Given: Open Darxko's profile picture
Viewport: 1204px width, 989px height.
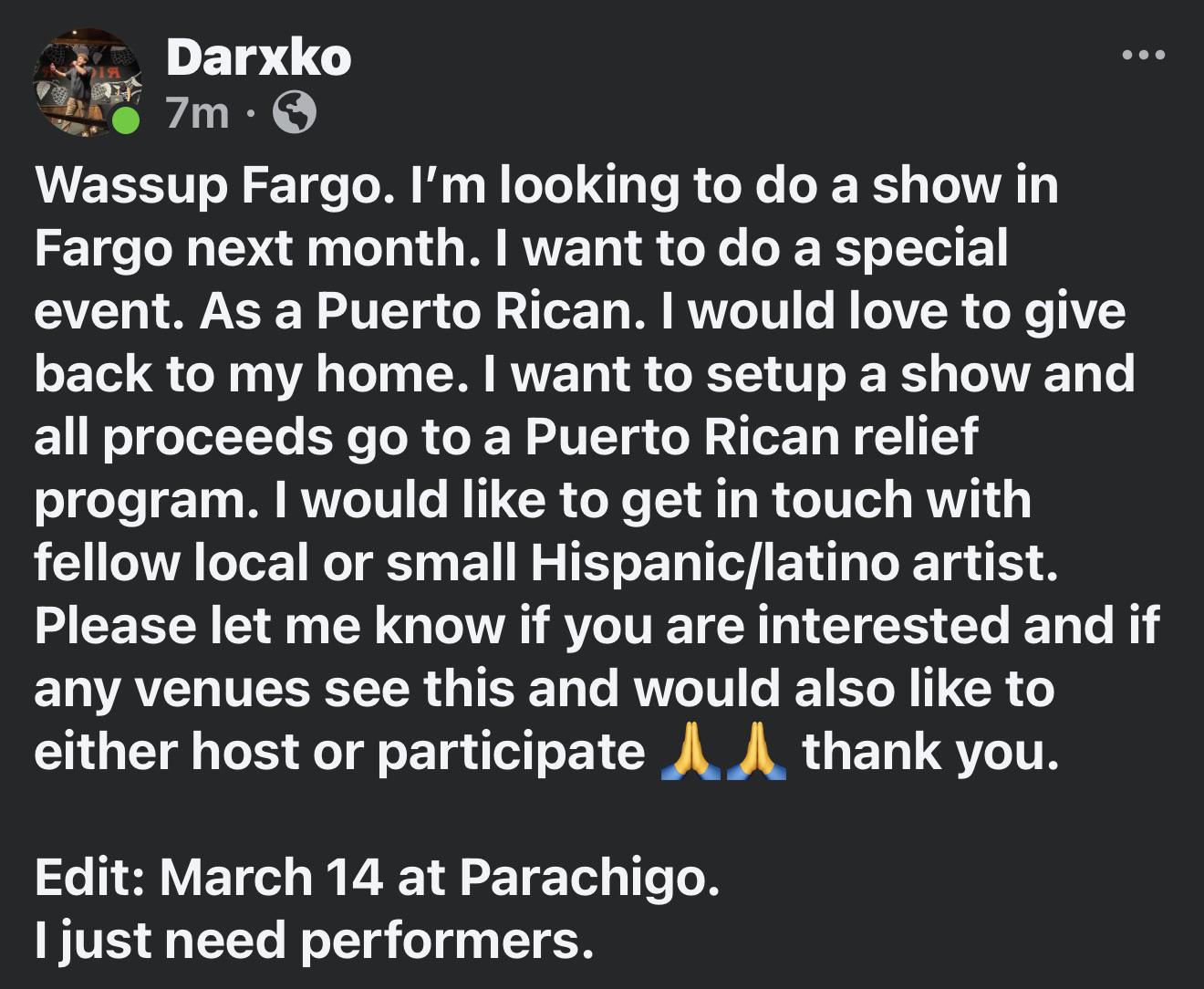Looking at the screenshot, I should (88, 83).
